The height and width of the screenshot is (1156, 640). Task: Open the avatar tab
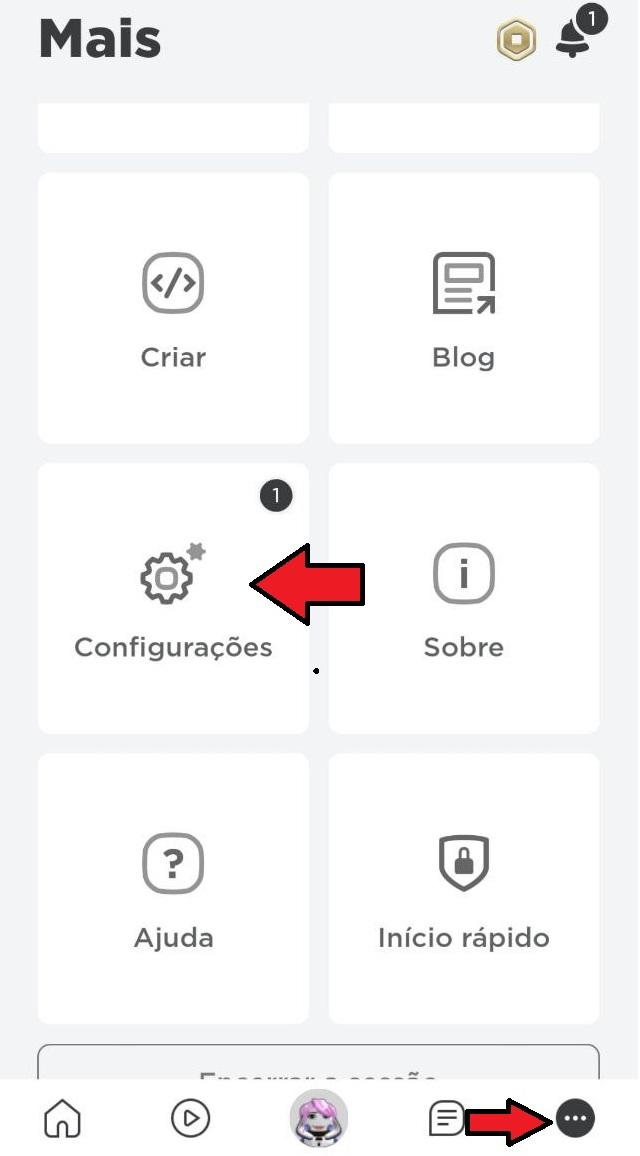(x=319, y=1118)
